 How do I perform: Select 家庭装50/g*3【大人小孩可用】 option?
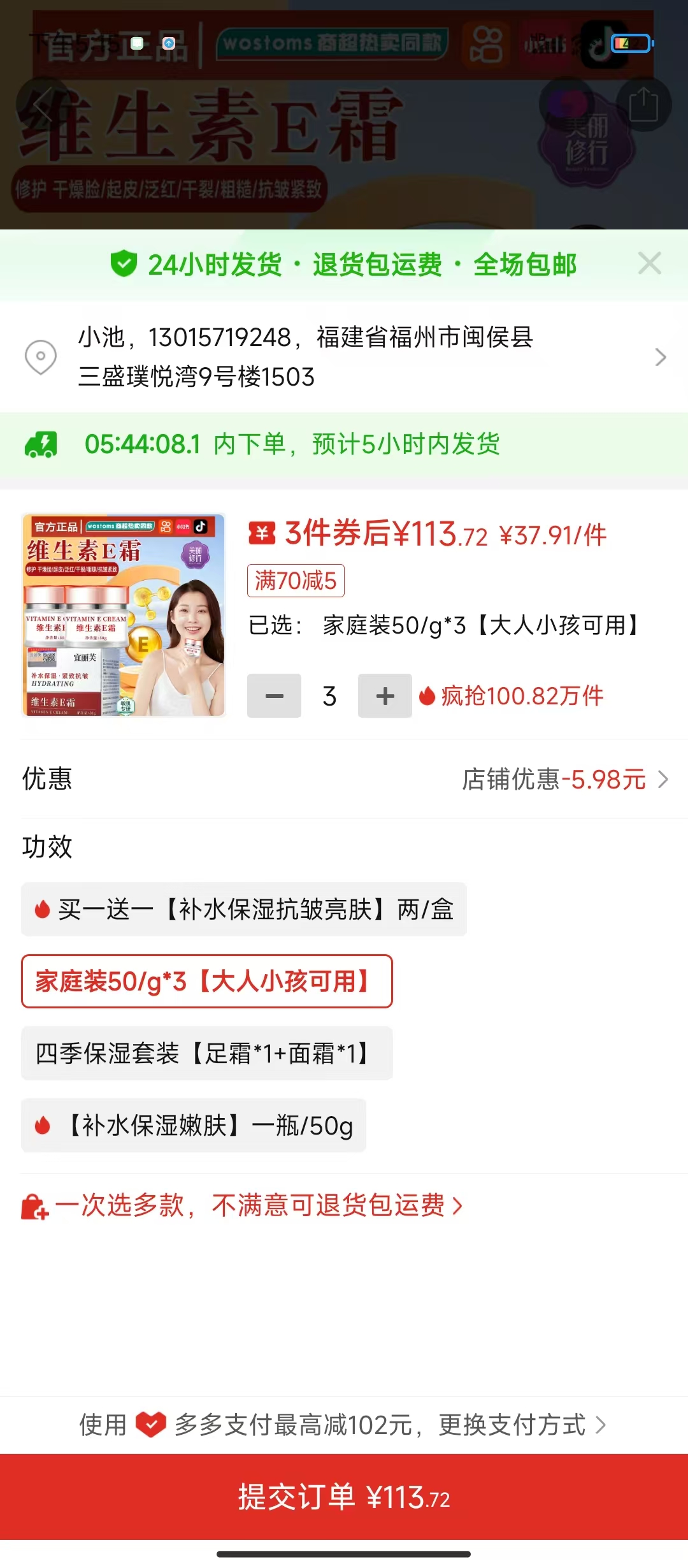tap(206, 982)
